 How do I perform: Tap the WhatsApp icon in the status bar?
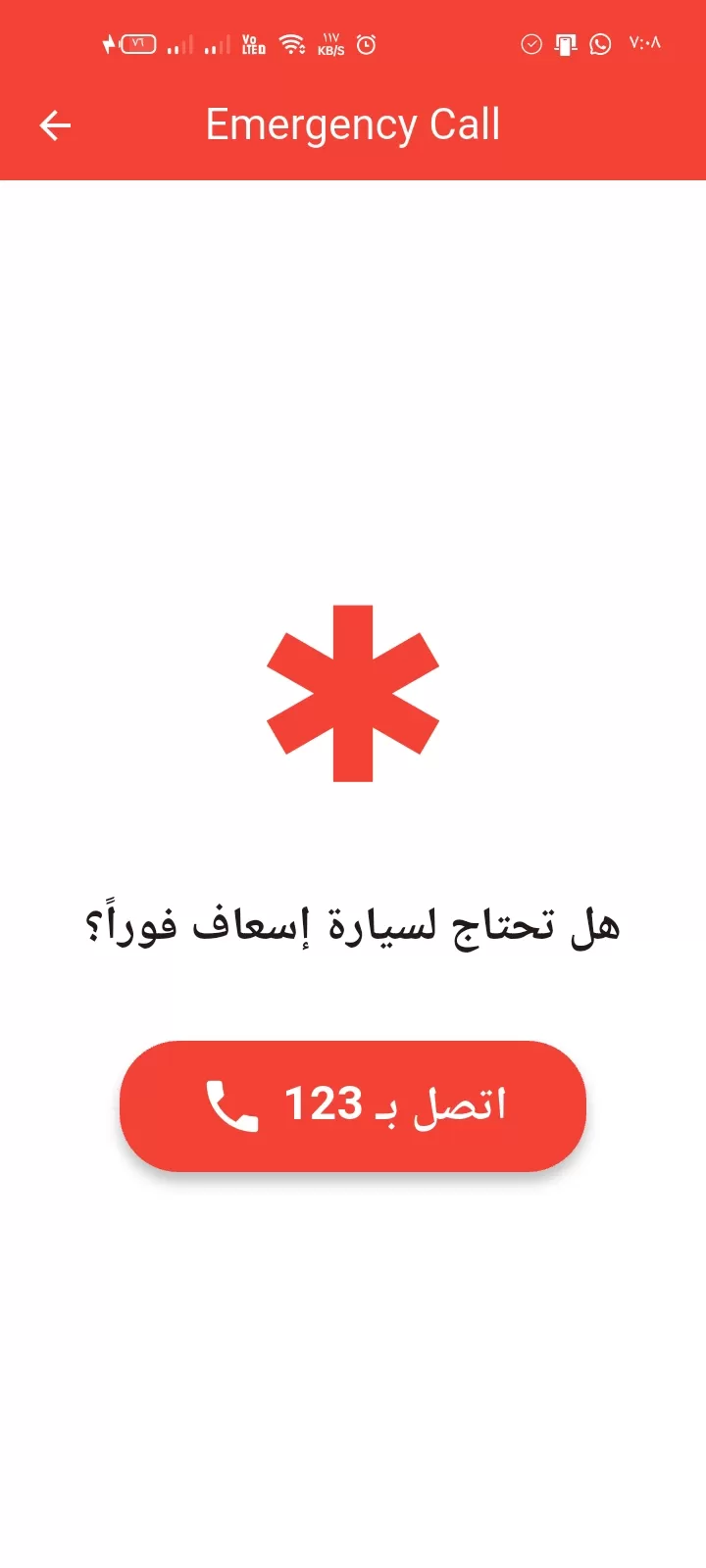pyautogui.click(x=598, y=44)
